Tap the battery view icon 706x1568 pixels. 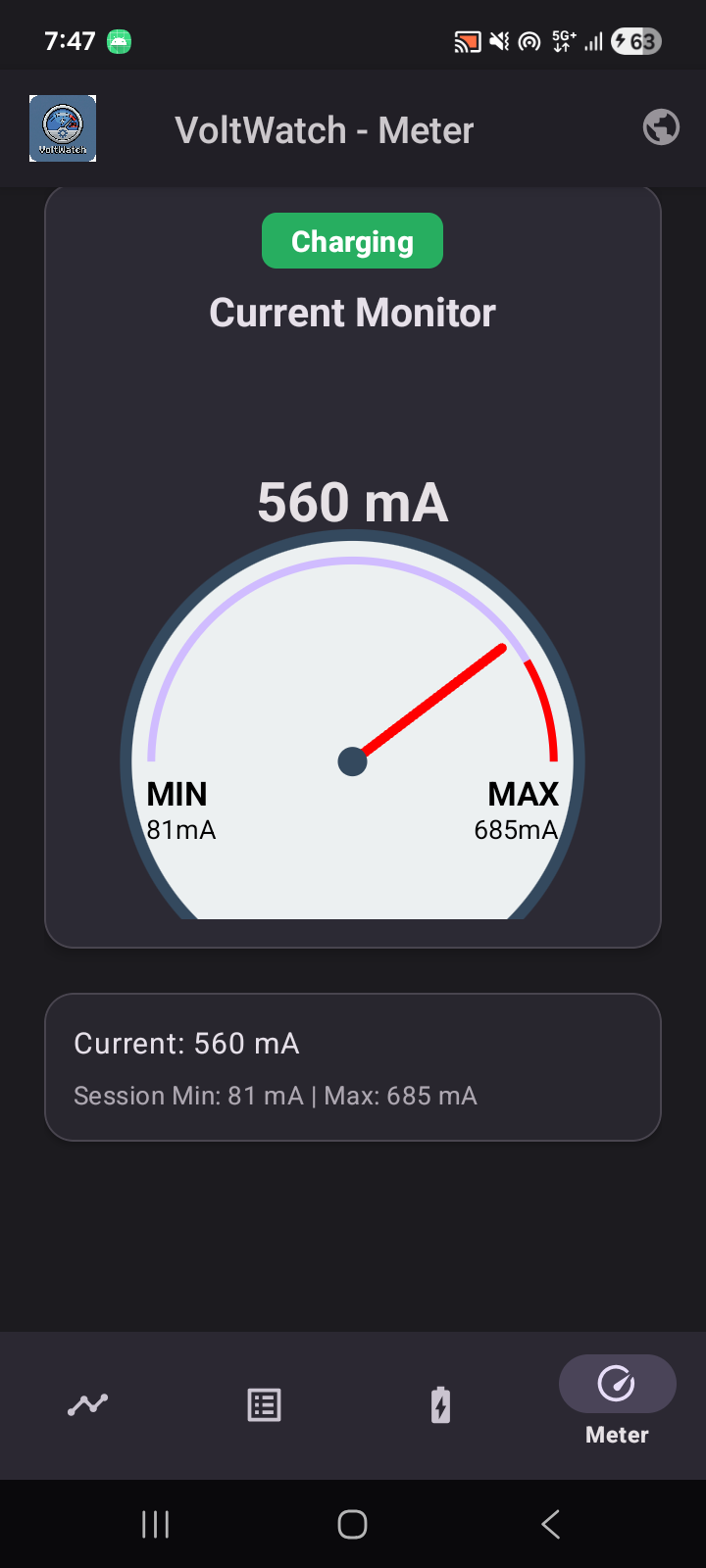click(440, 1404)
